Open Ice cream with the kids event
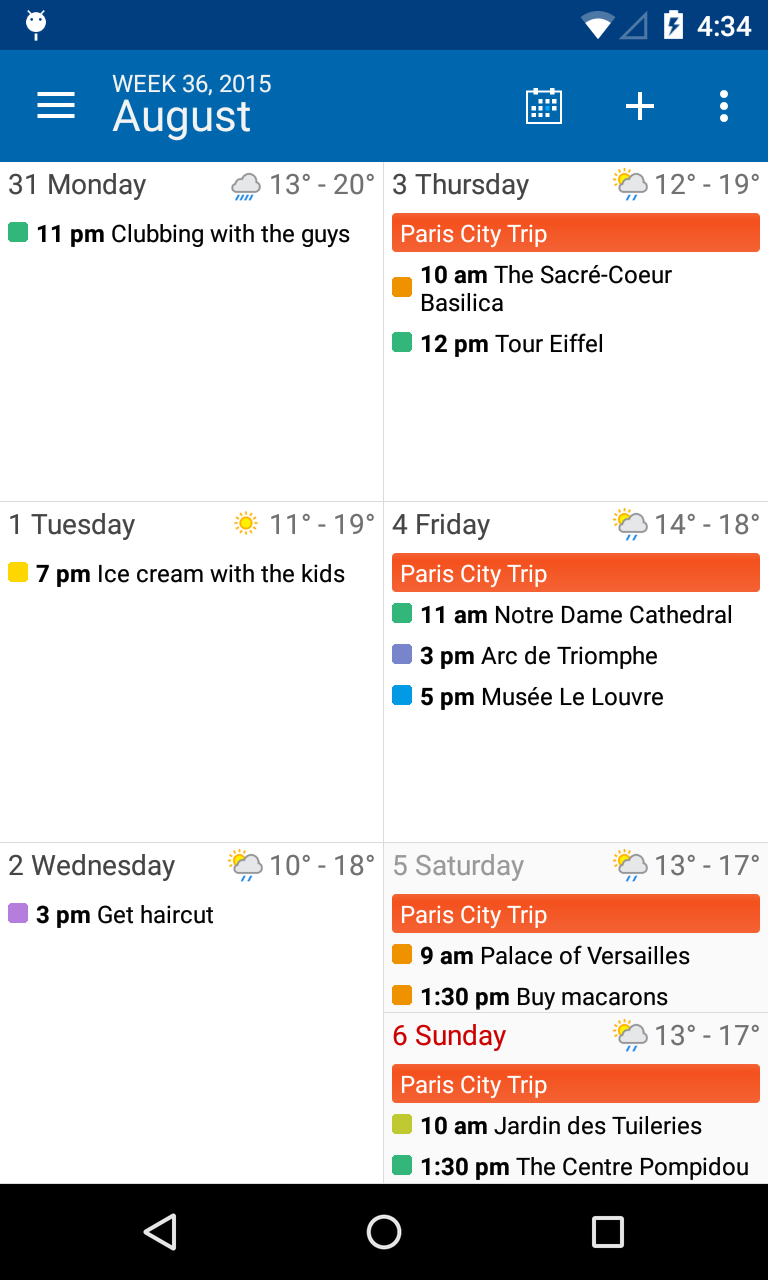 coord(190,574)
